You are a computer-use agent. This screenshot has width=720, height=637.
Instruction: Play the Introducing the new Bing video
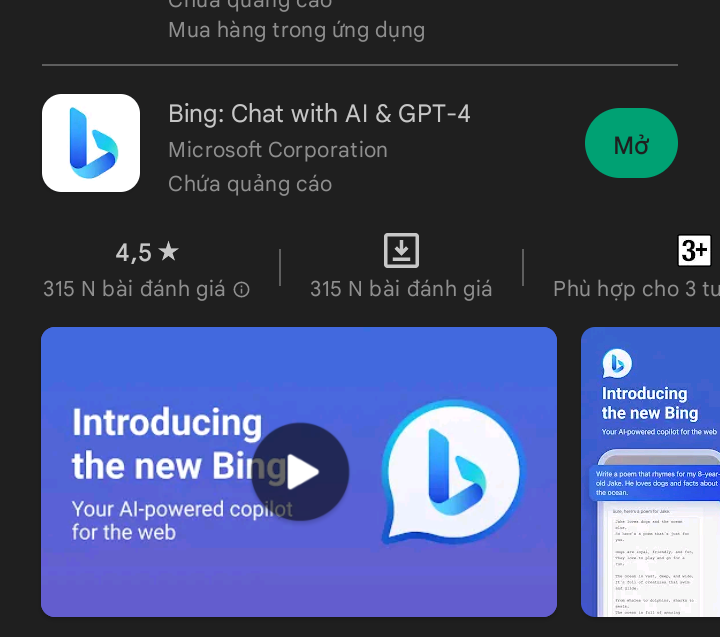click(299, 472)
